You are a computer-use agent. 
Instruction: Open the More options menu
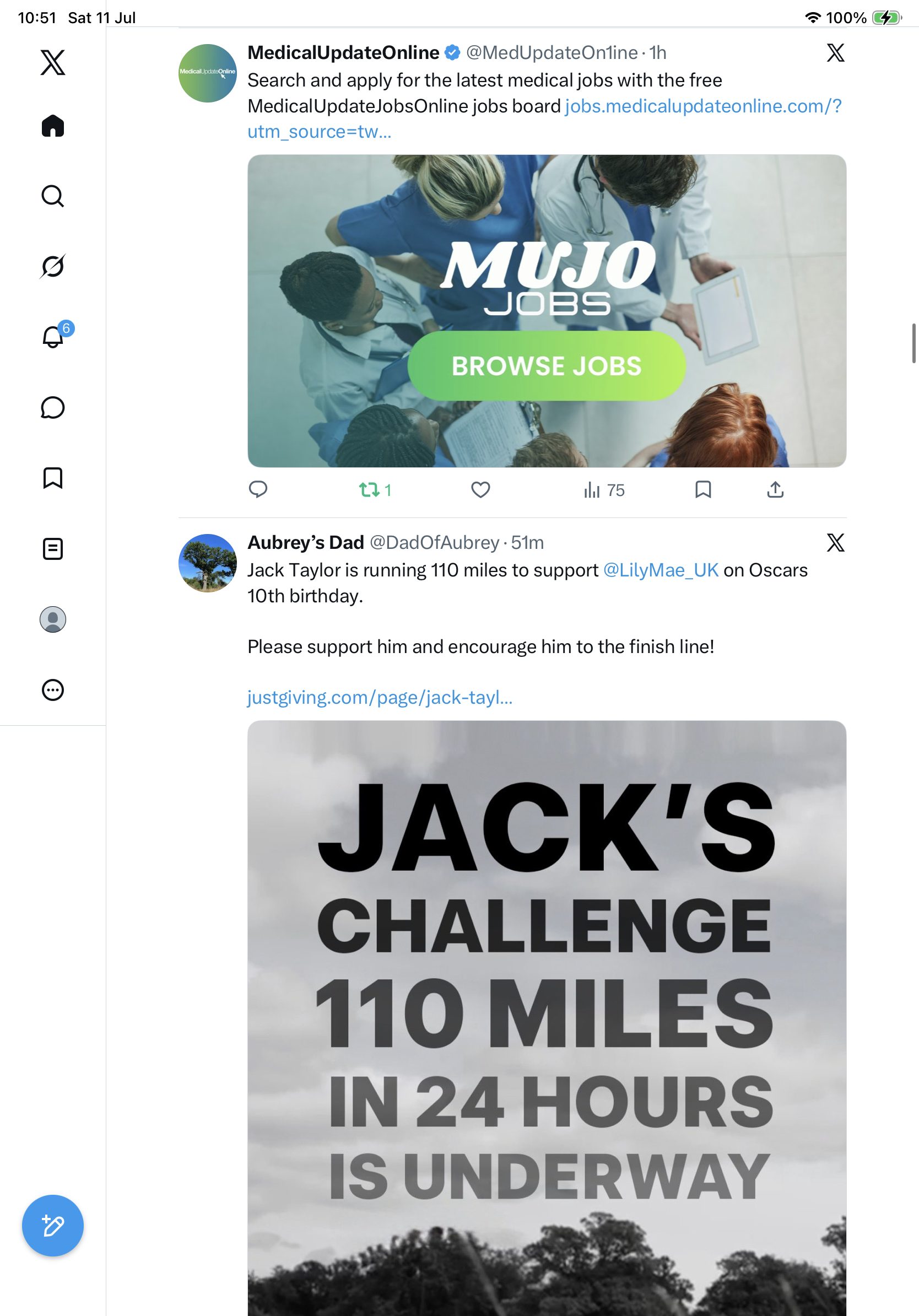coord(53,689)
